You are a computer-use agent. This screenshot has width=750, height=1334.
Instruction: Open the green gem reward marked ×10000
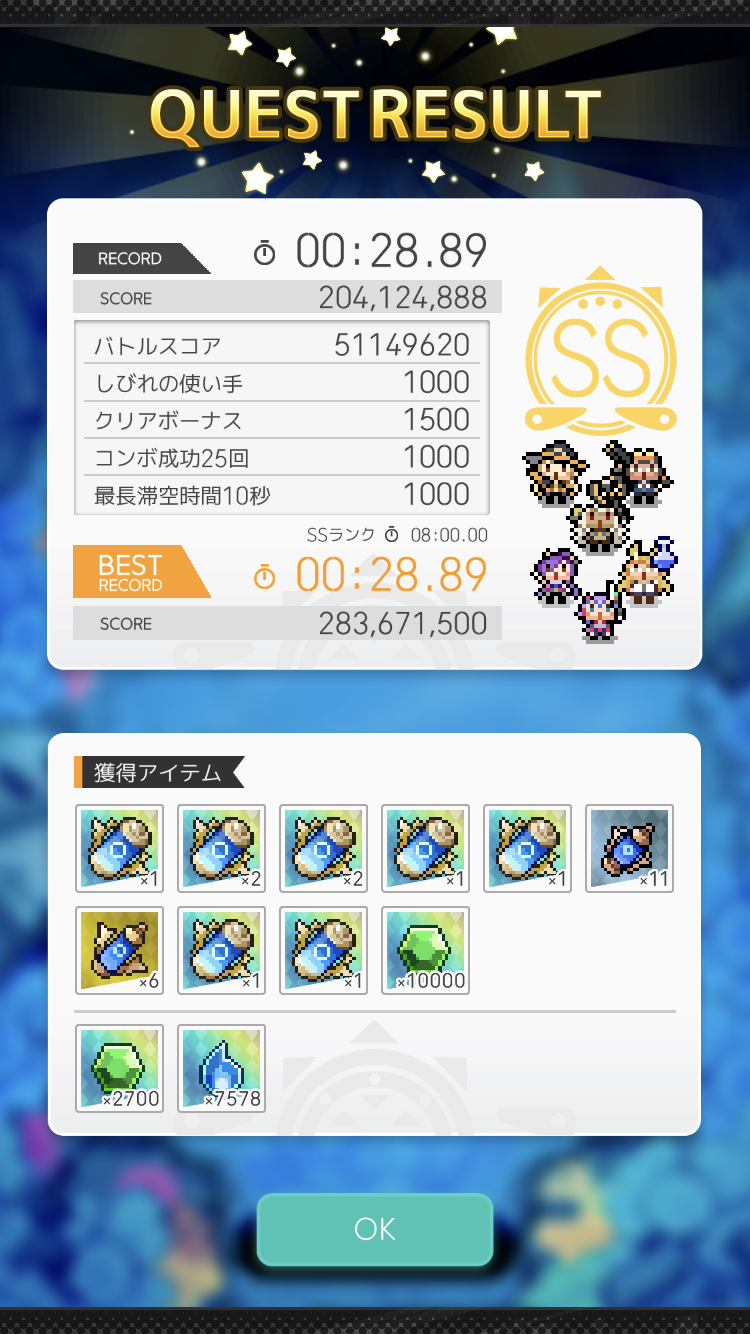[425, 950]
